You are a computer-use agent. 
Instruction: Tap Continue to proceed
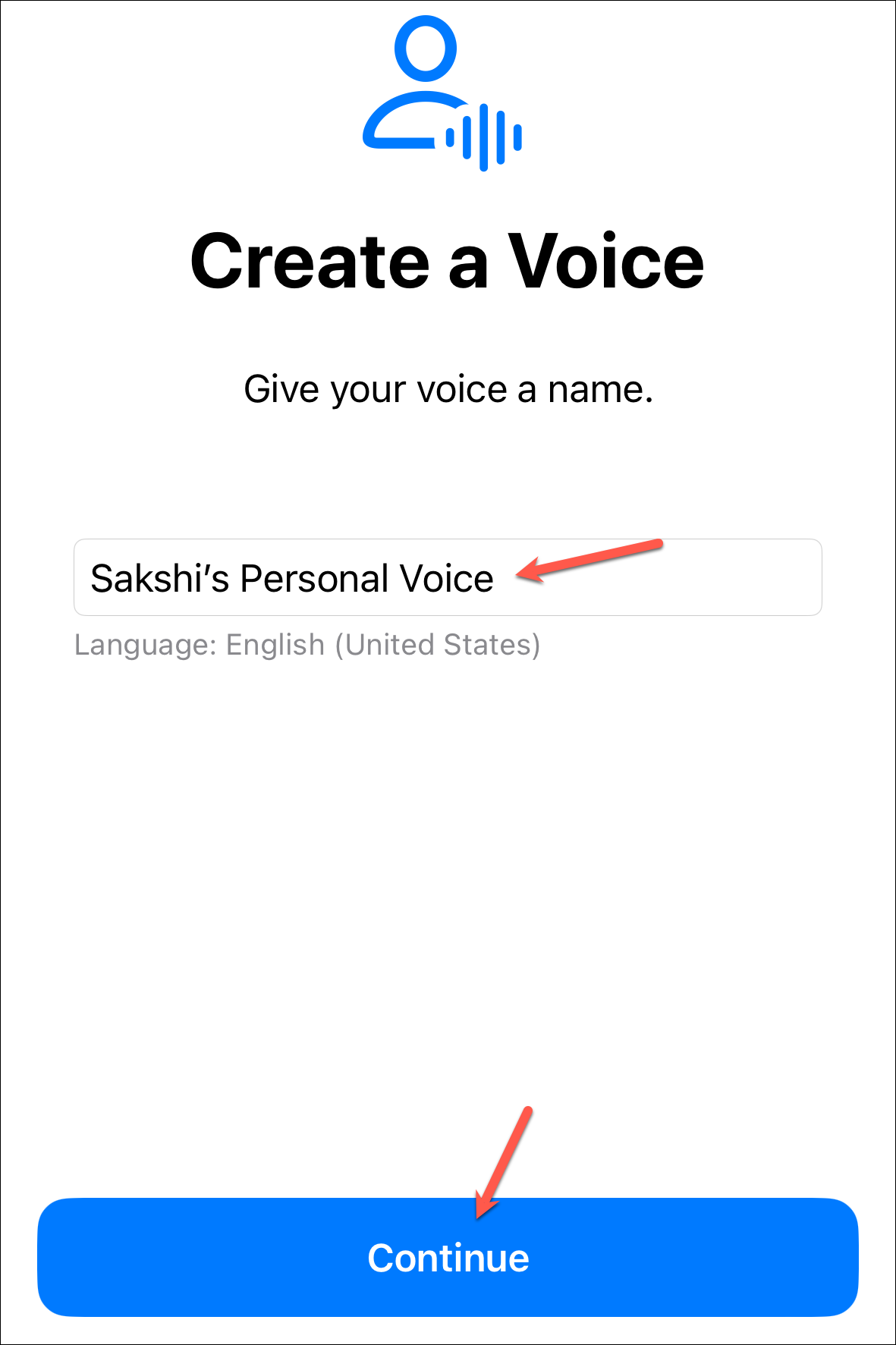(x=448, y=1257)
